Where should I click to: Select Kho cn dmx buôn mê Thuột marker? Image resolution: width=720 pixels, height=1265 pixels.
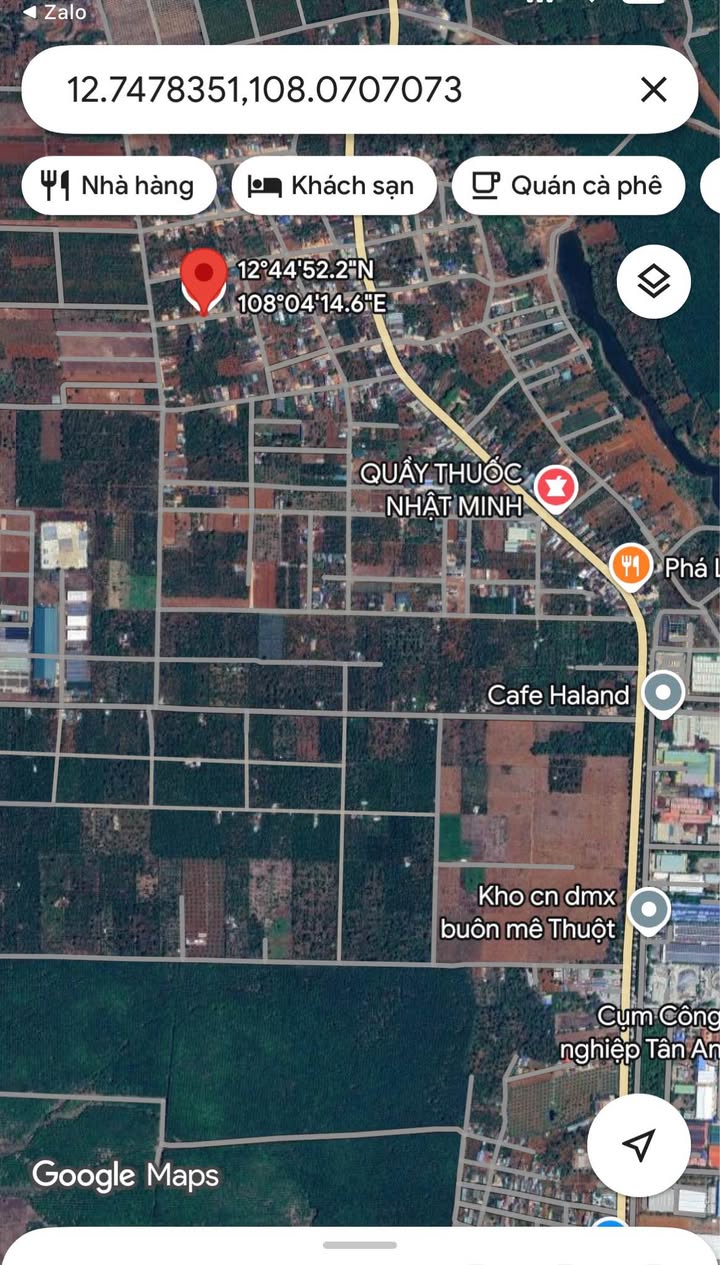pyautogui.click(x=650, y=911)
